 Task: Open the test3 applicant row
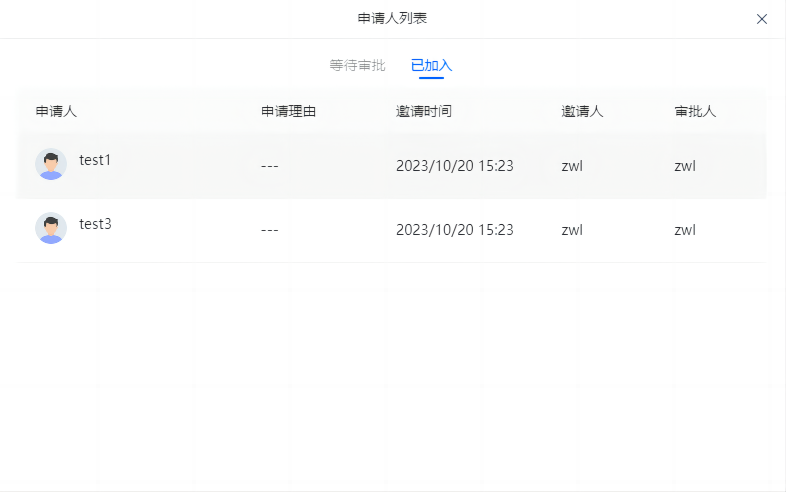[x=391, y=230]
